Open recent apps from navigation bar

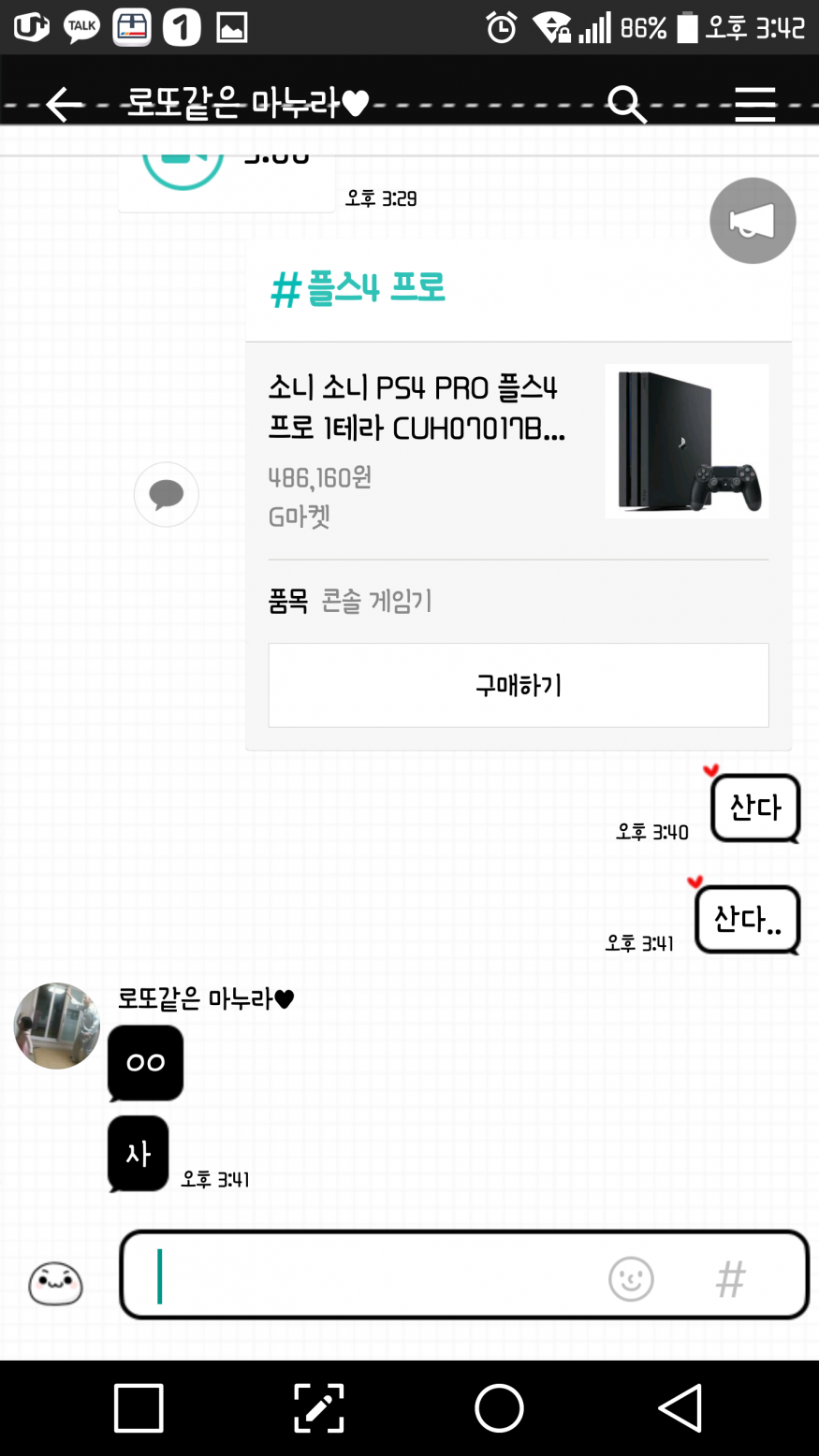(x=139, y=1407)
